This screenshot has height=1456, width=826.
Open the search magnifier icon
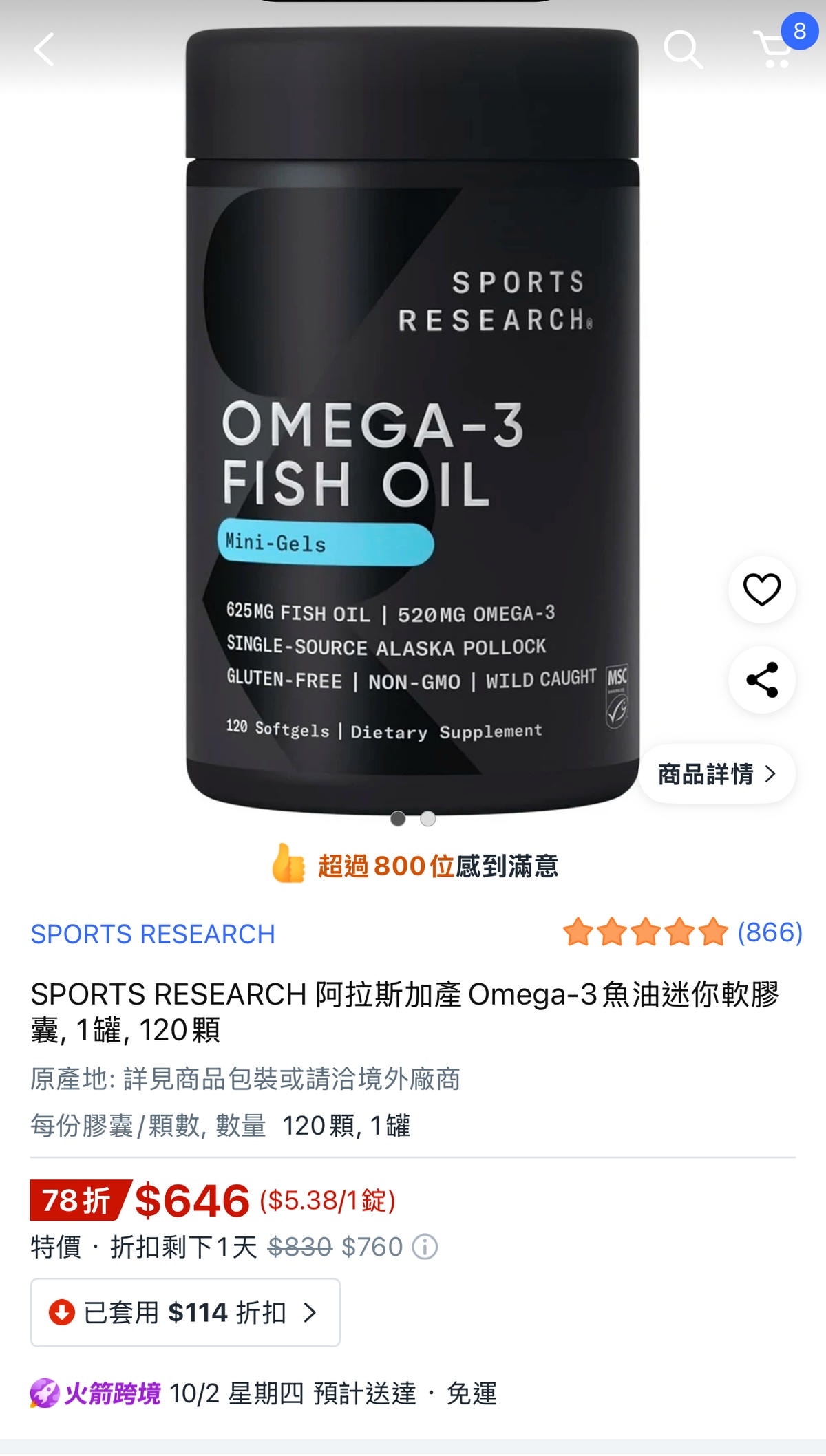click(682, 50)
